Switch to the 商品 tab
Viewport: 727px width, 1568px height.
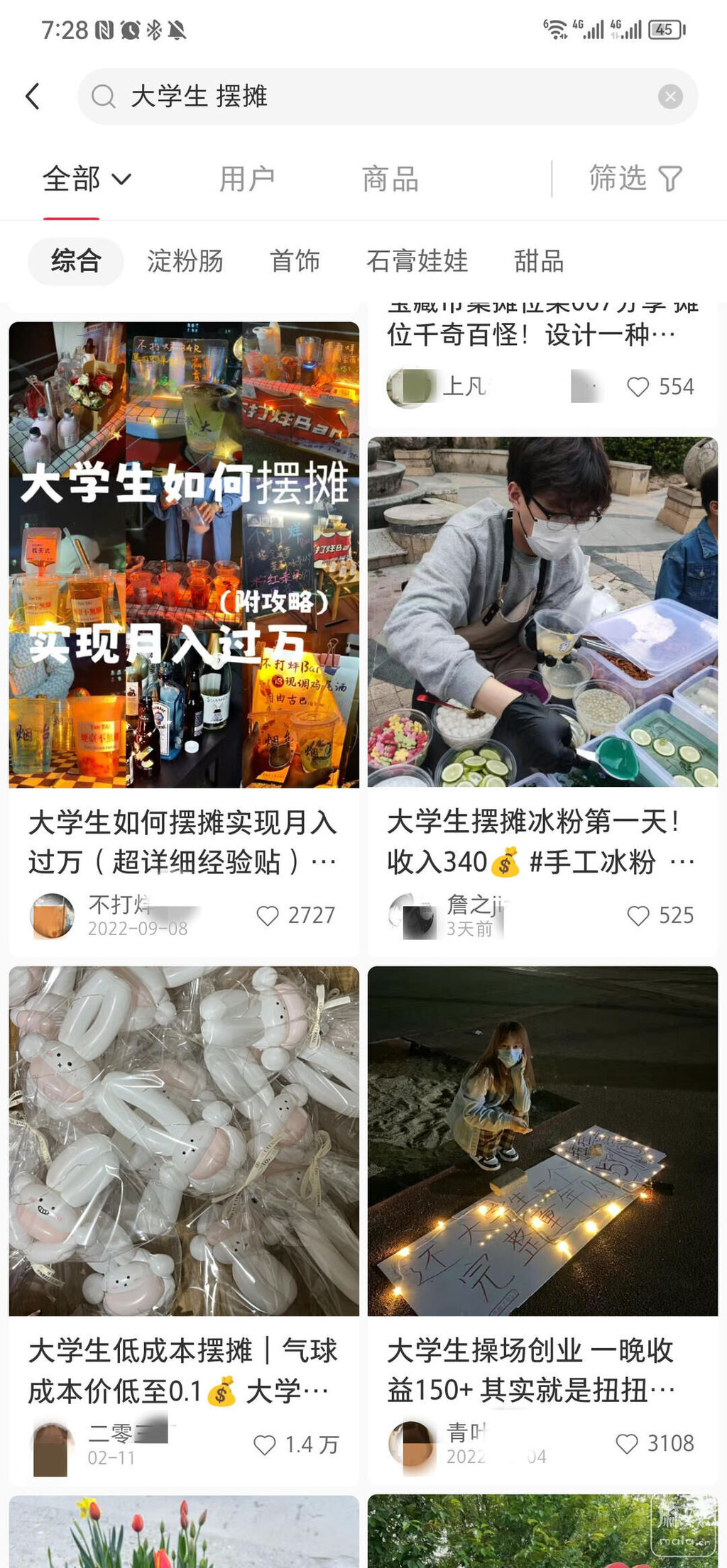390,179
